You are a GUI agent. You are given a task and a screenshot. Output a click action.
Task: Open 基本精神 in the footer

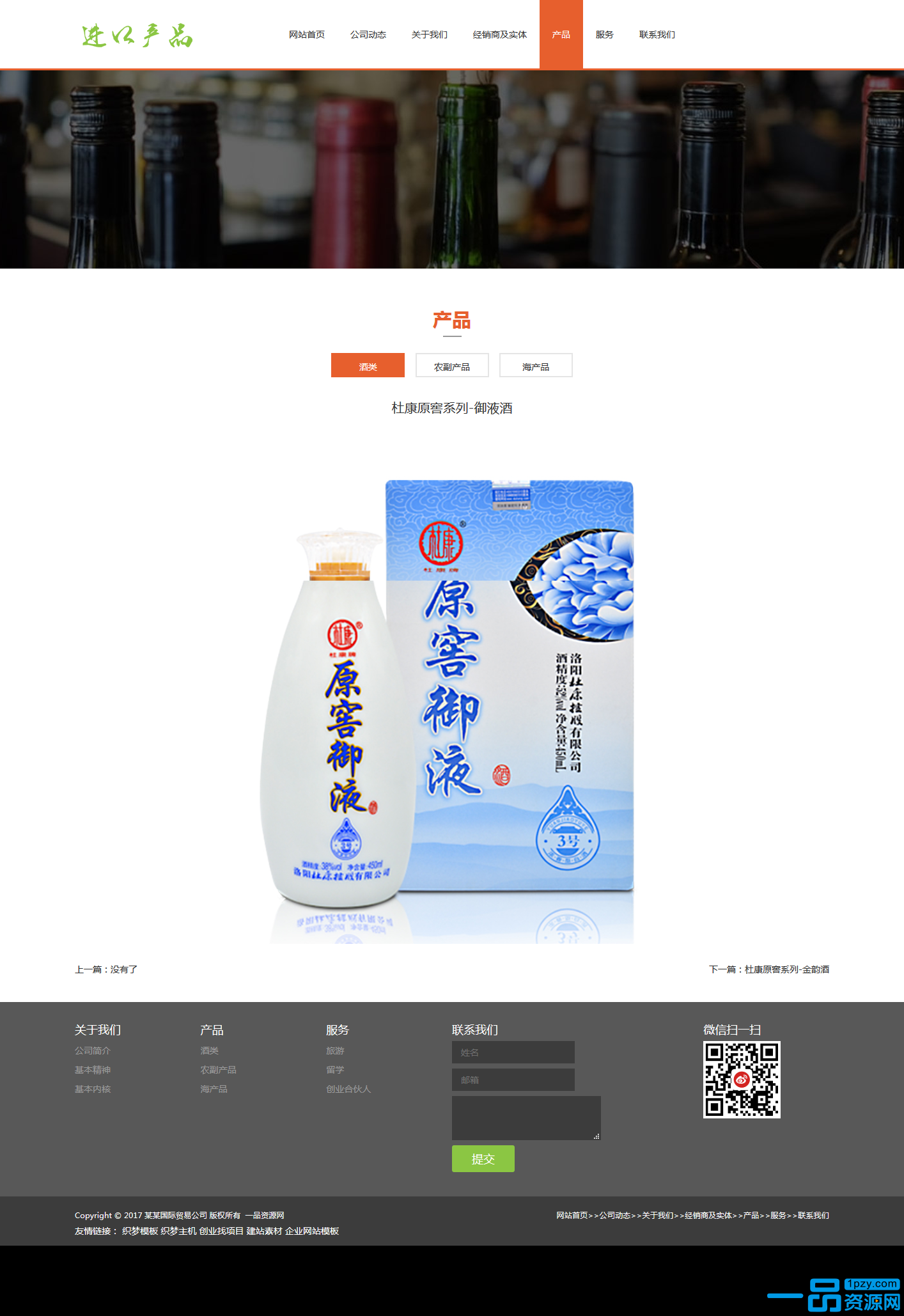pos(93,1070)
